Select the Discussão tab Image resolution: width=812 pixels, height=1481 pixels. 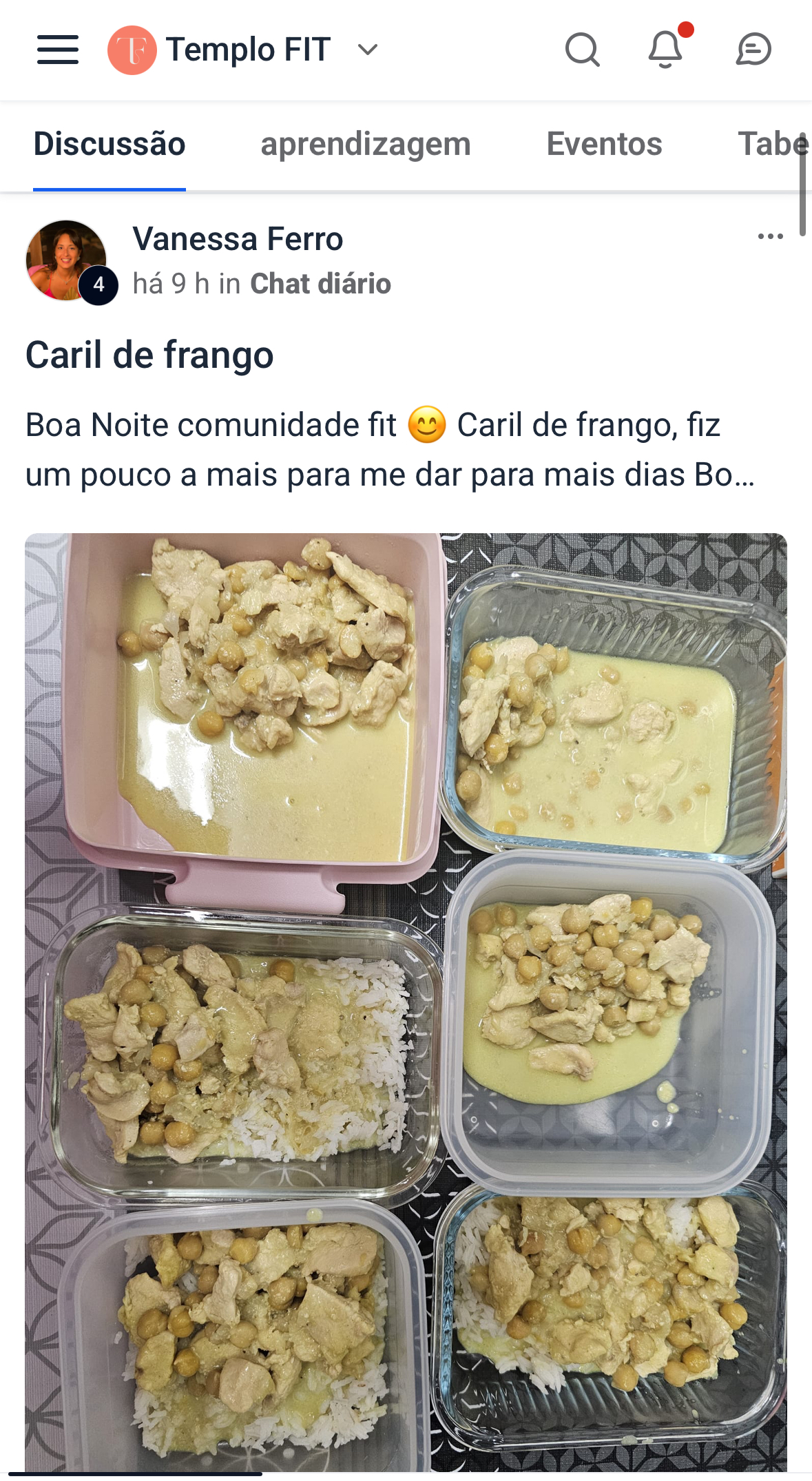tap(110, 144)
